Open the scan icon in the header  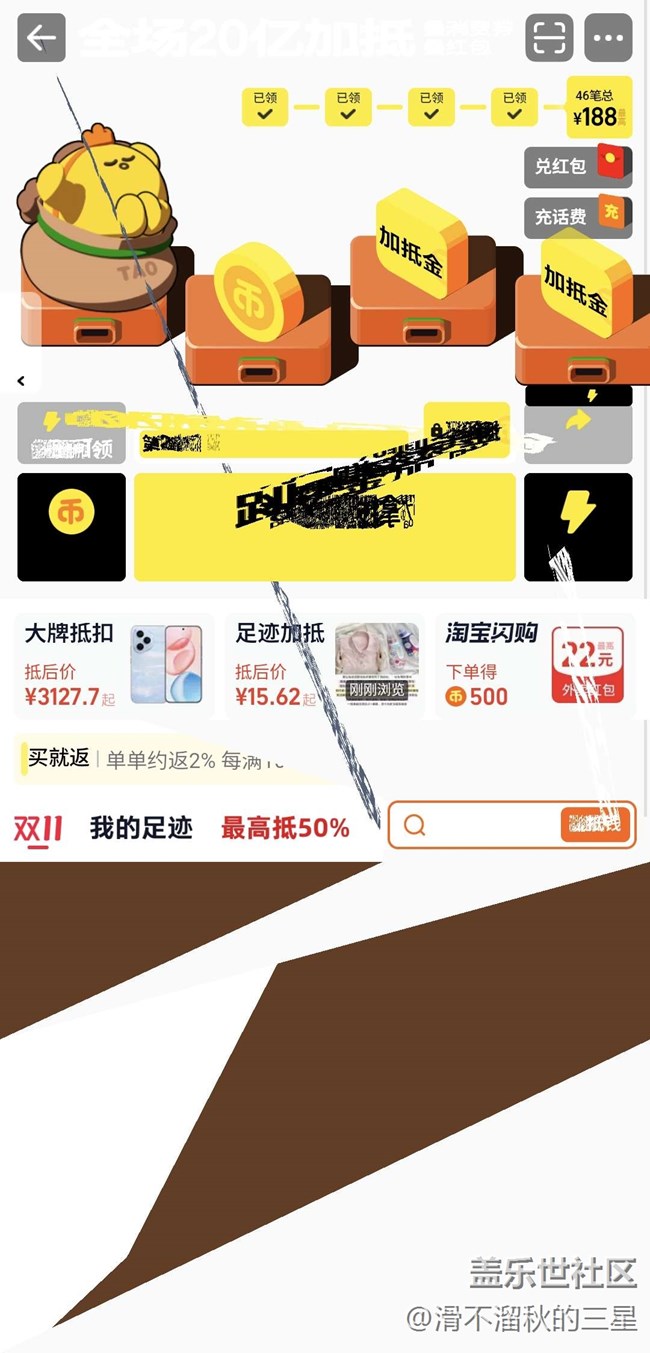pos(549,38)
